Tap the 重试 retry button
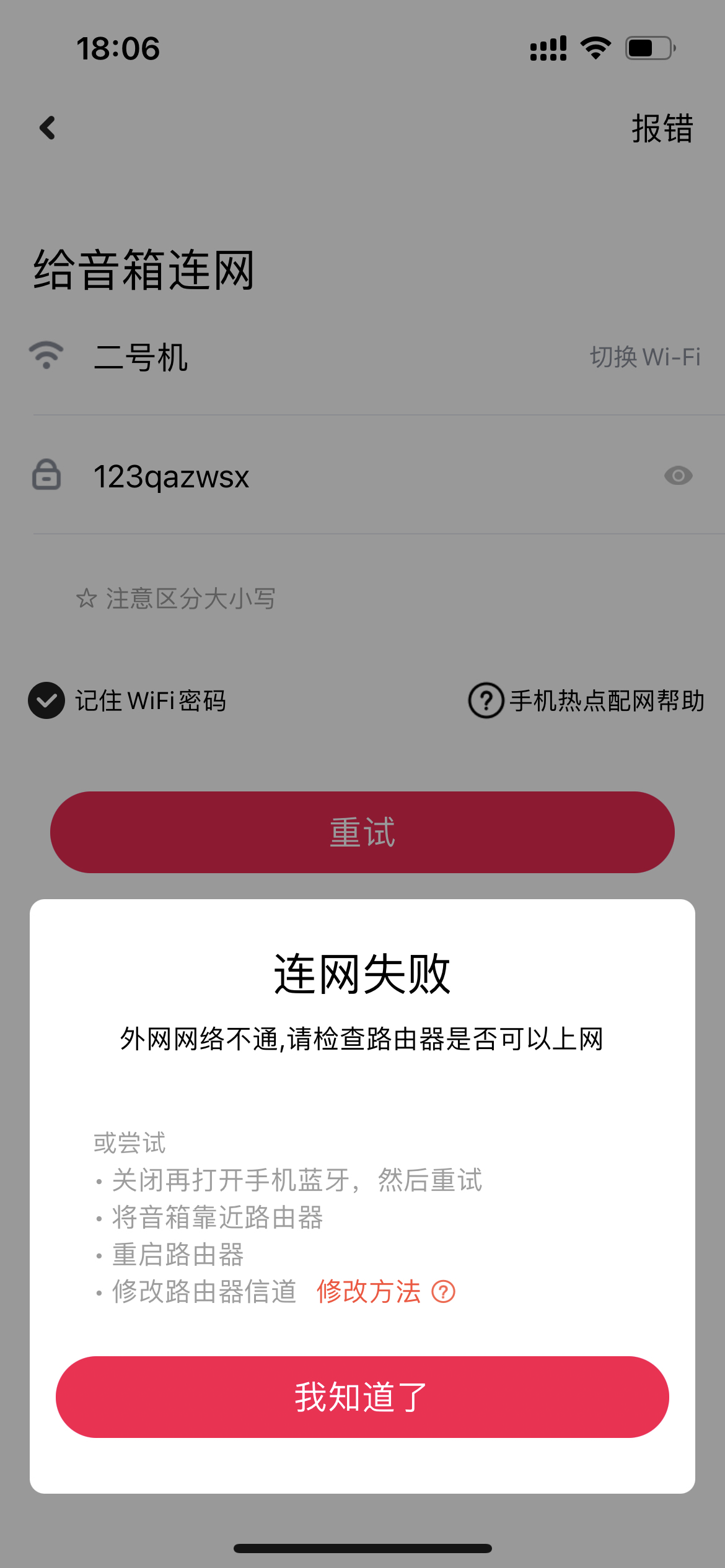Image resolution: width=725 pixels, height=1568 pixels. (x=362, y=832)
